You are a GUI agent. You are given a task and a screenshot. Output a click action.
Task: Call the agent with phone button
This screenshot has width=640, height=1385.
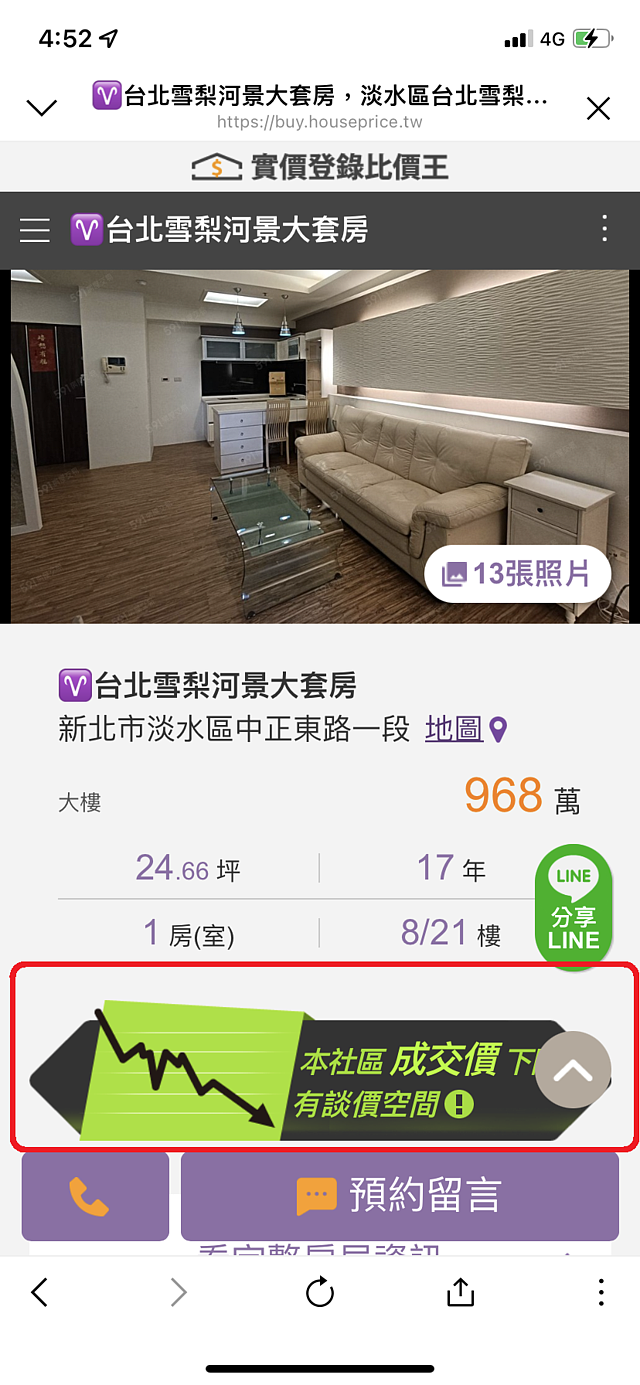click(x=95, y=1196)
